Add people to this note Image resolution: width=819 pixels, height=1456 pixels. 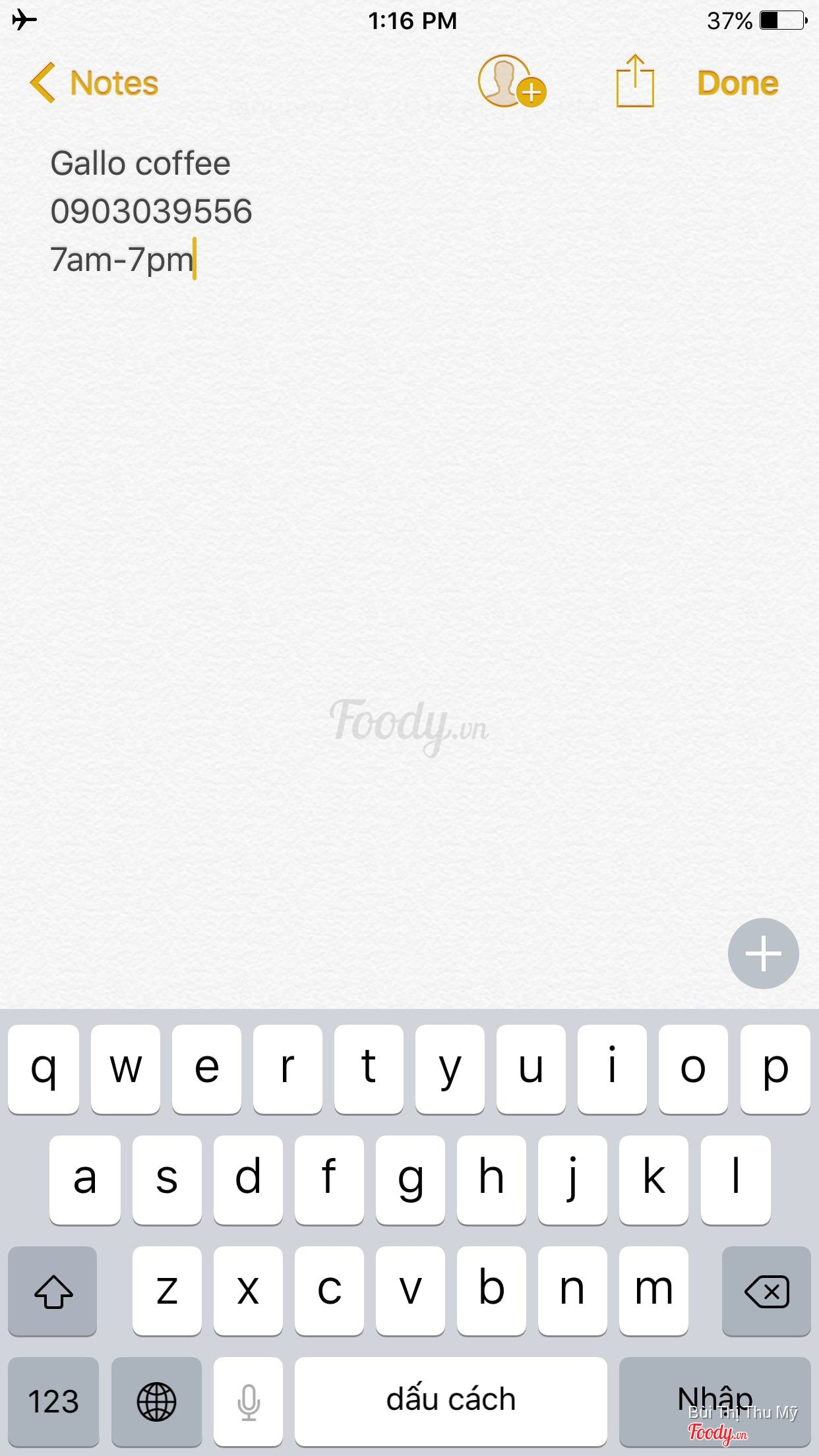tap(510, 82)
